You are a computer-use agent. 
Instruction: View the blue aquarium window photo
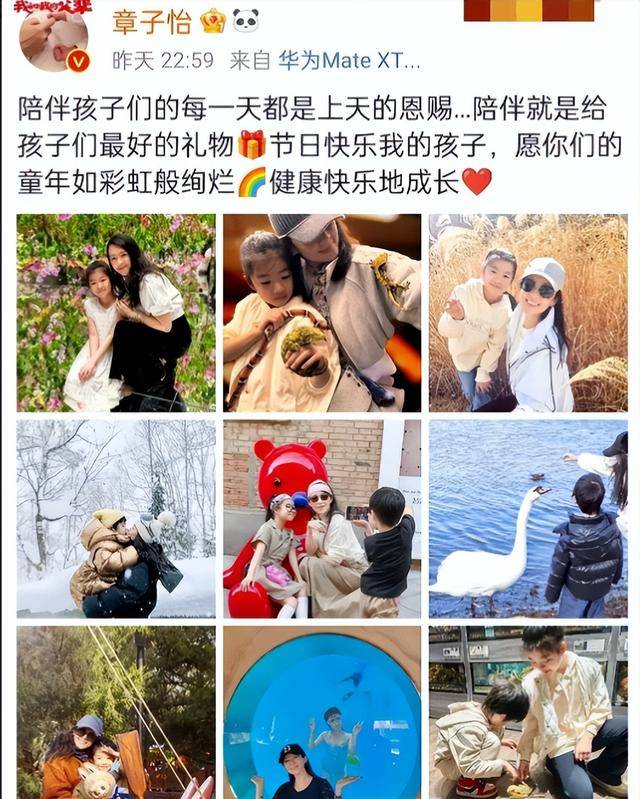click(322, 713)
